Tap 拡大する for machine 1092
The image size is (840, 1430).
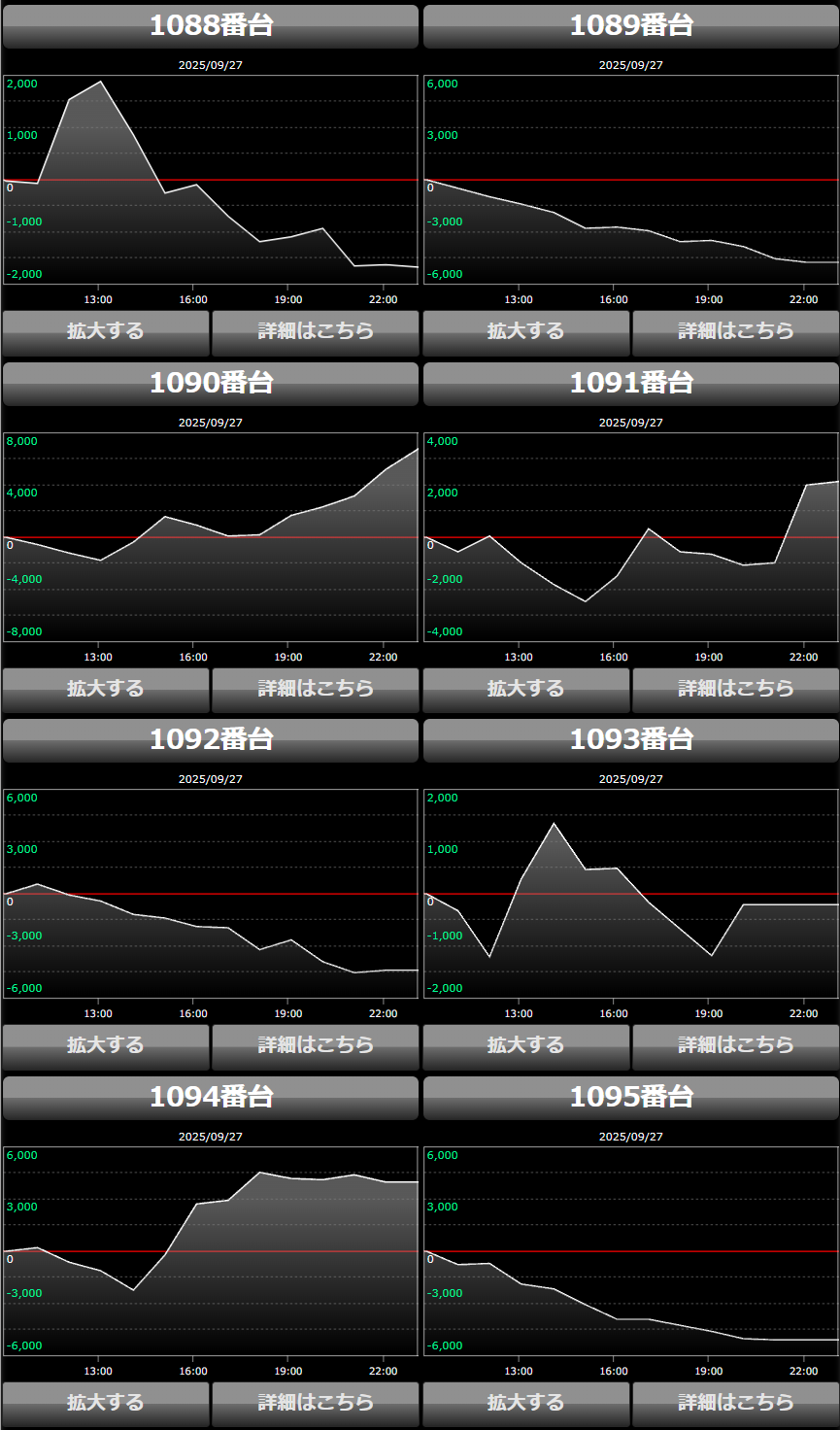(106, 1047)
